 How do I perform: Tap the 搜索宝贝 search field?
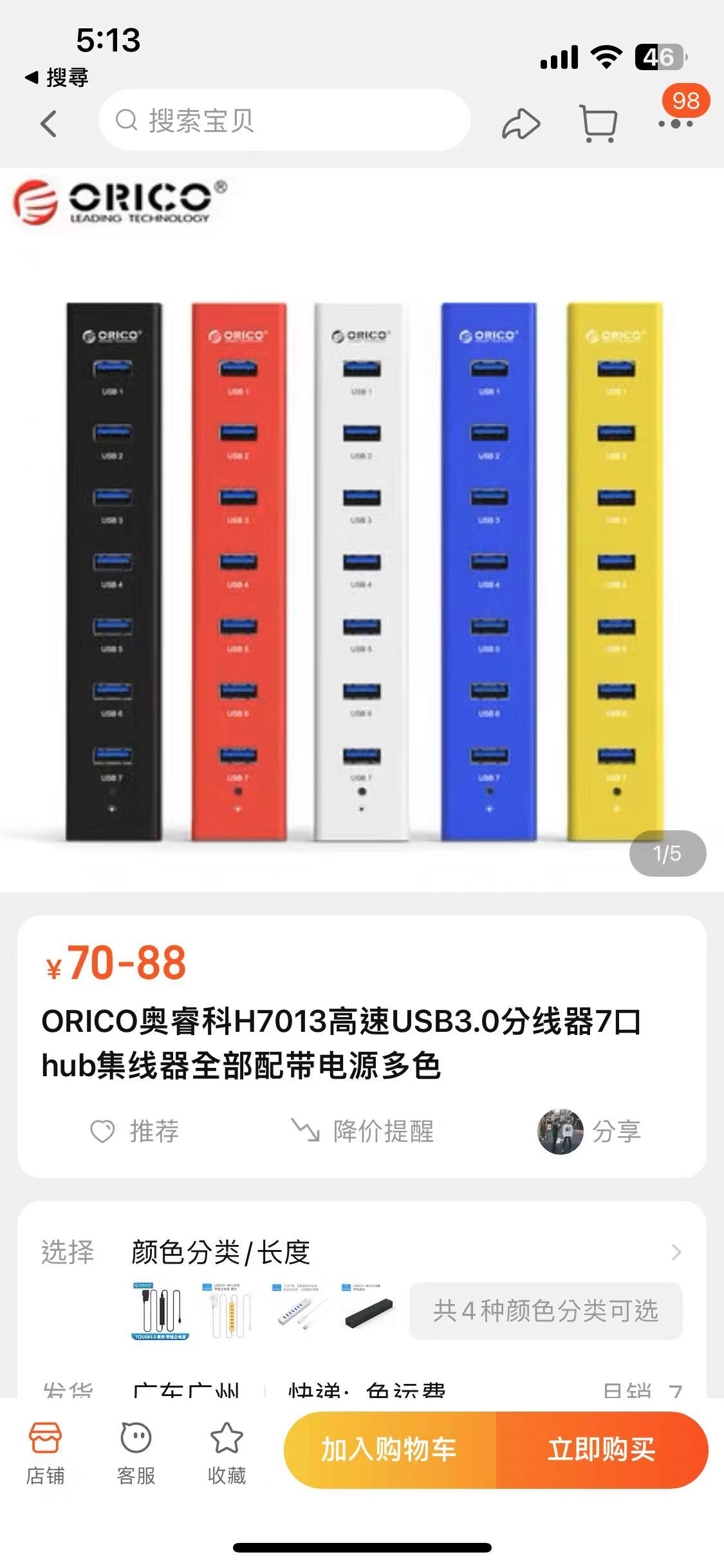pos(284,121)
